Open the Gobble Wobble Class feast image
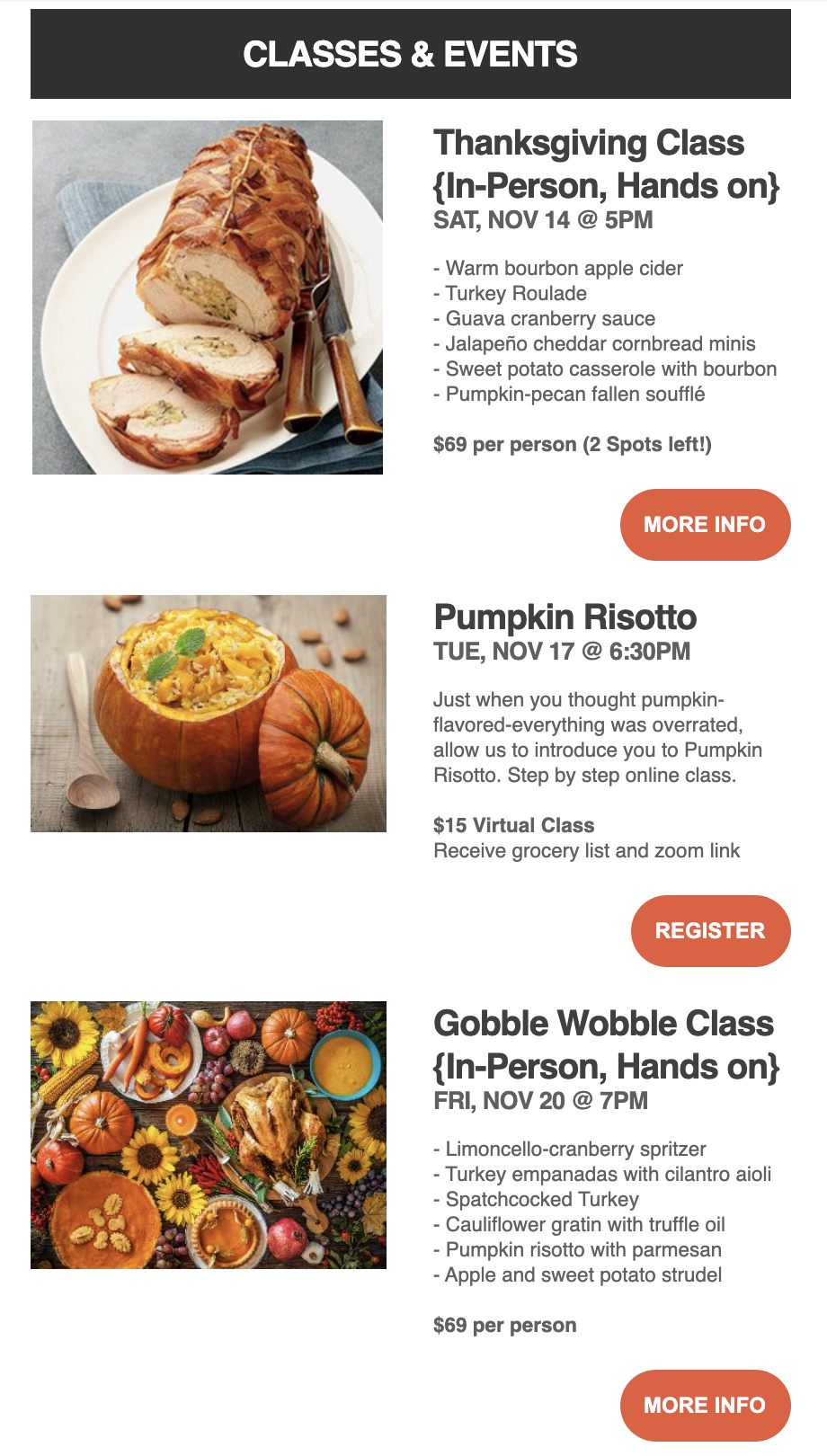The height and width of the screenshot is (1456, 827). (209, 1135)
